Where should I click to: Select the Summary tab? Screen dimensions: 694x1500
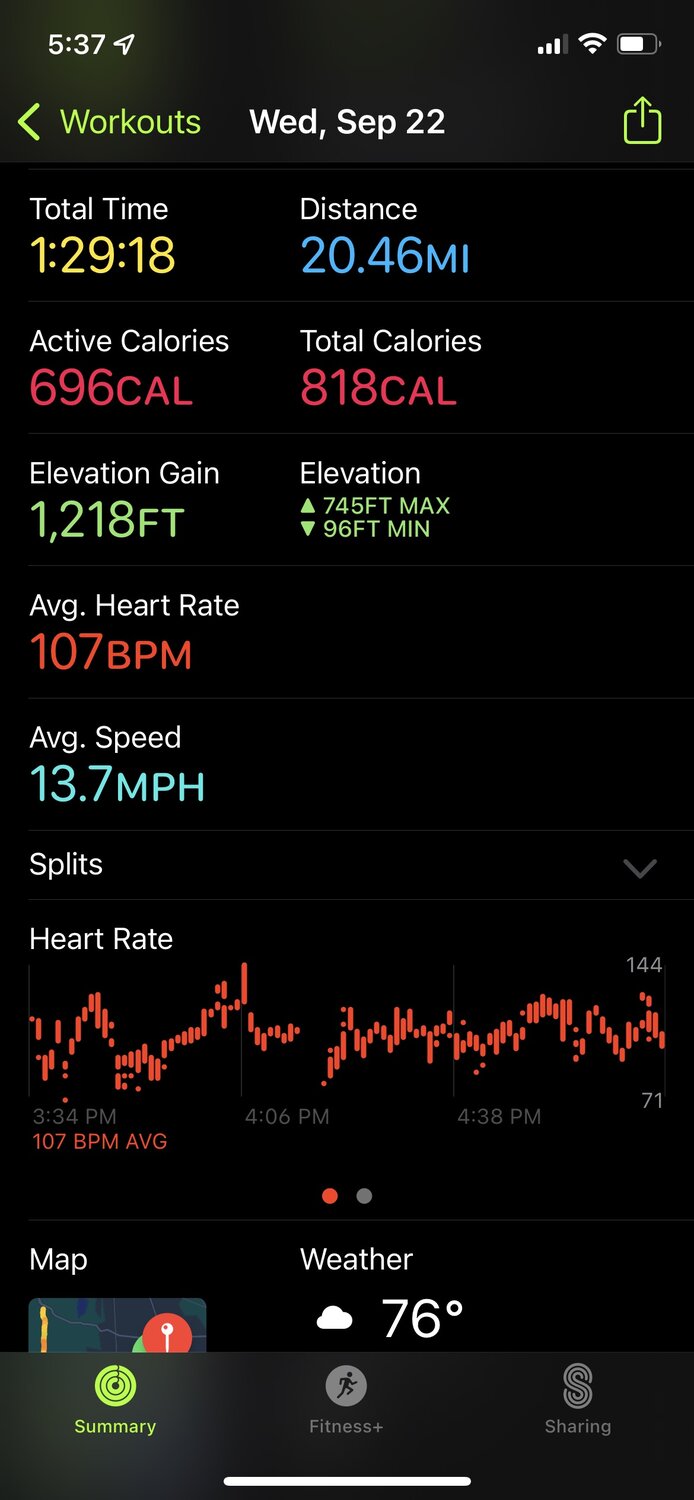tap(115, 1400)
